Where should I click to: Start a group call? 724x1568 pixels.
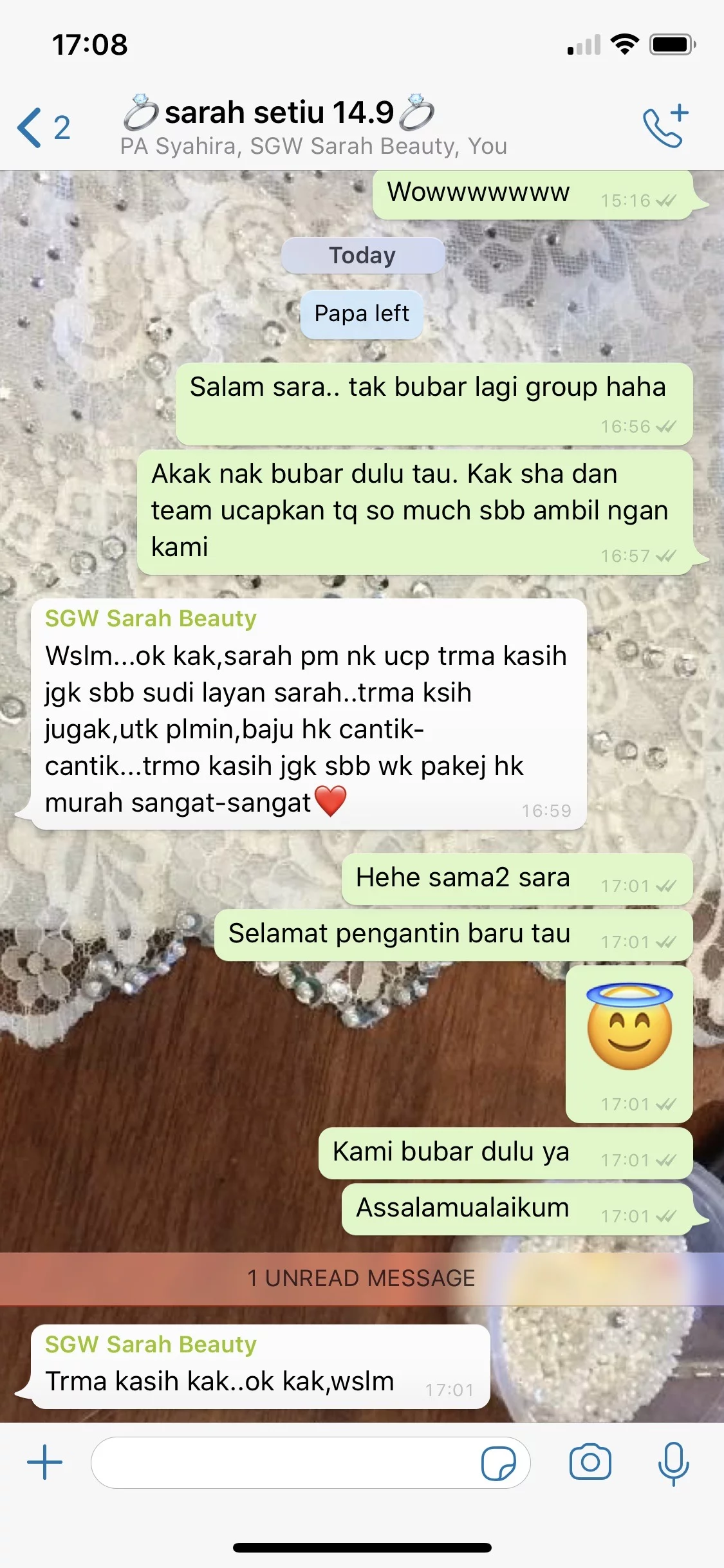(665, 126)
